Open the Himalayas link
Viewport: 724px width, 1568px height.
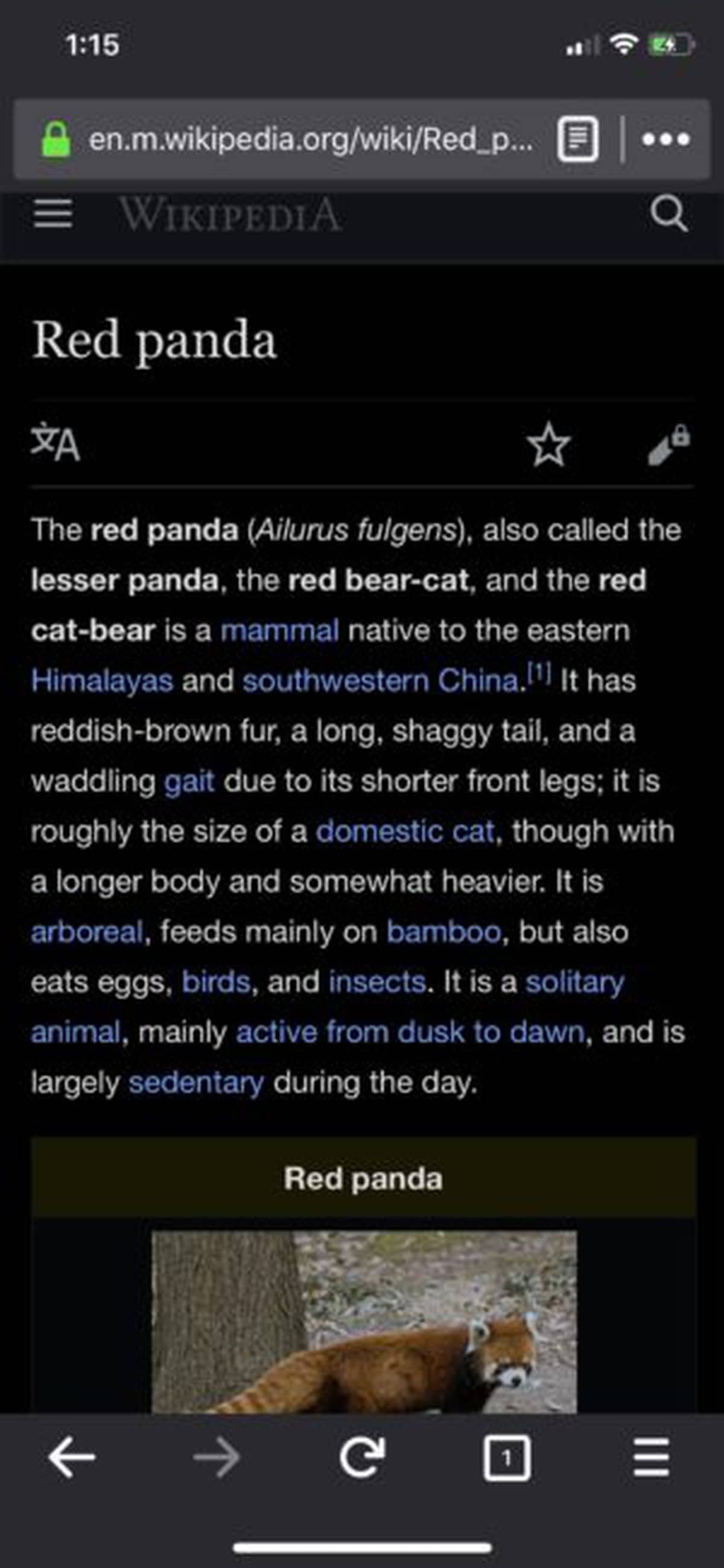coord(103,680)
